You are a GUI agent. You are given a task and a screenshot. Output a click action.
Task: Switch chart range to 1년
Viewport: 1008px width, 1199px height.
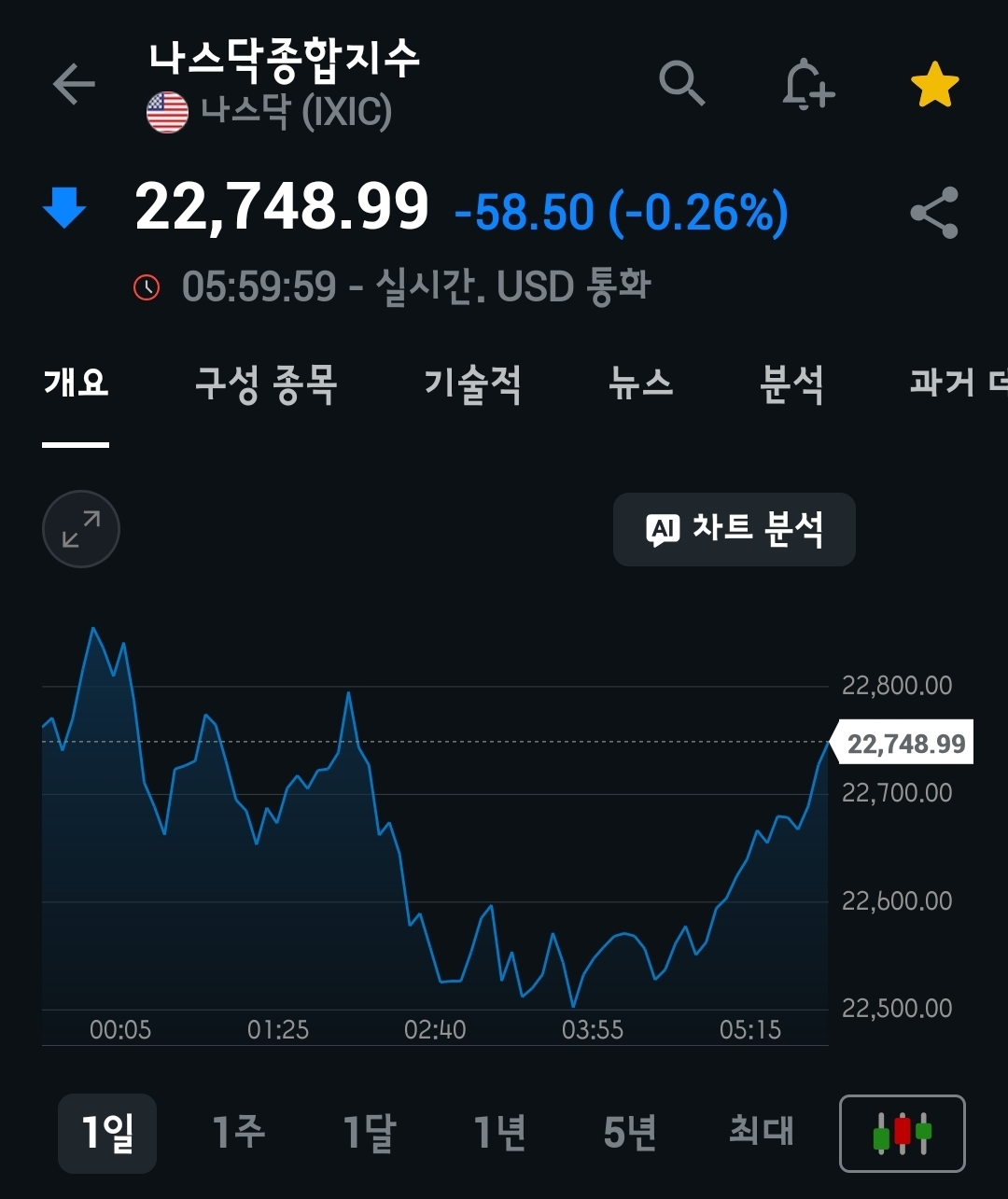tap(500, 1133)
